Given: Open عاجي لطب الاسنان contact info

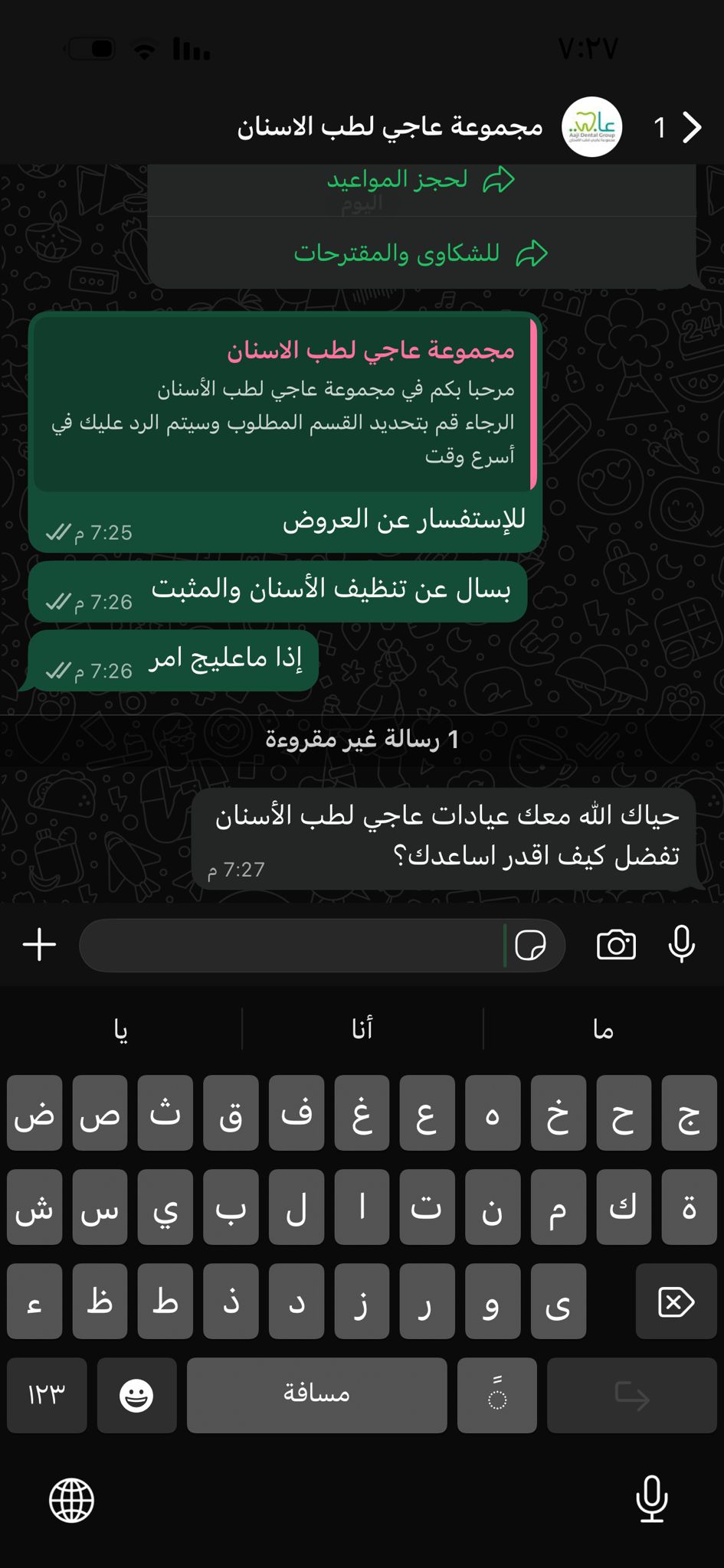Looking at the screenshot, I should click(x=391, y=127).
